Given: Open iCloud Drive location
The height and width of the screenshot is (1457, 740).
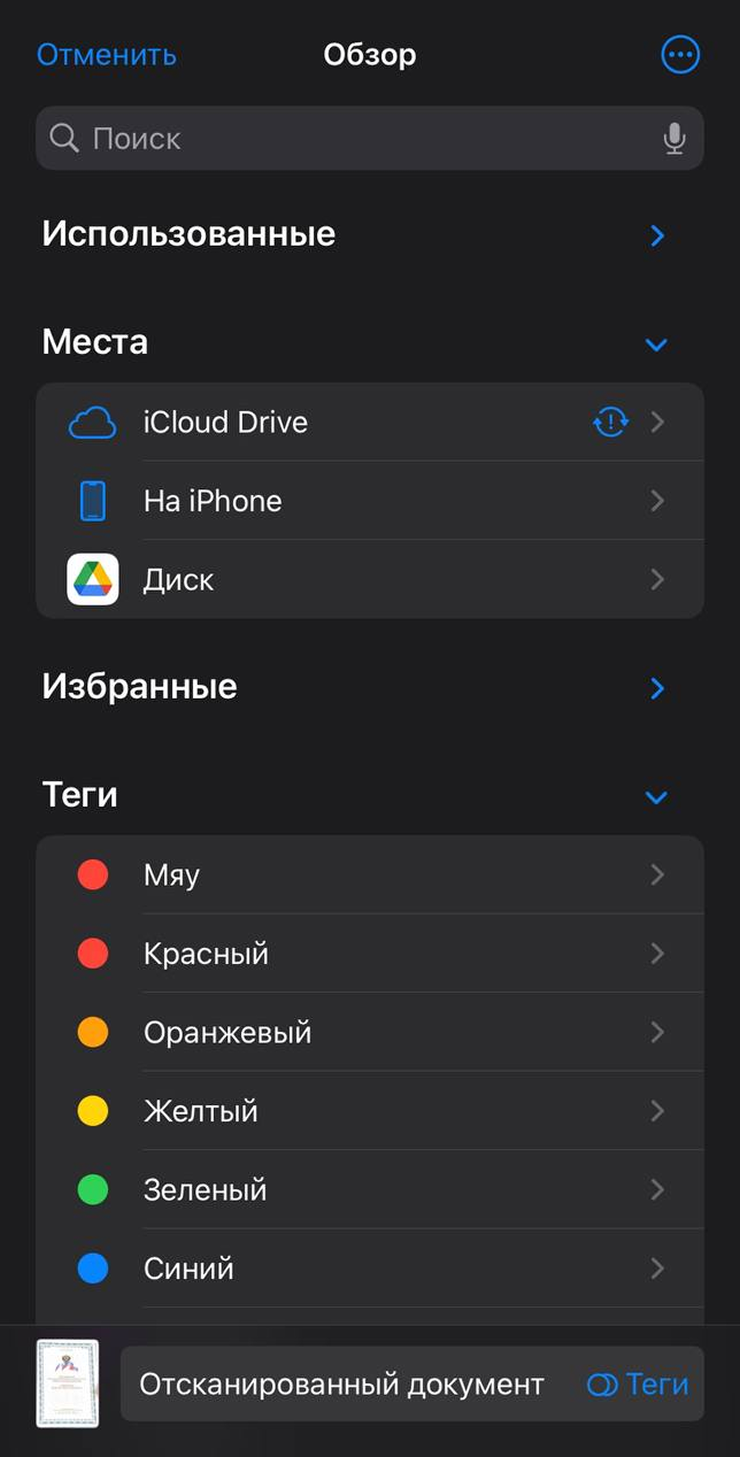Looking at the screenshot, I should [370, 422].
